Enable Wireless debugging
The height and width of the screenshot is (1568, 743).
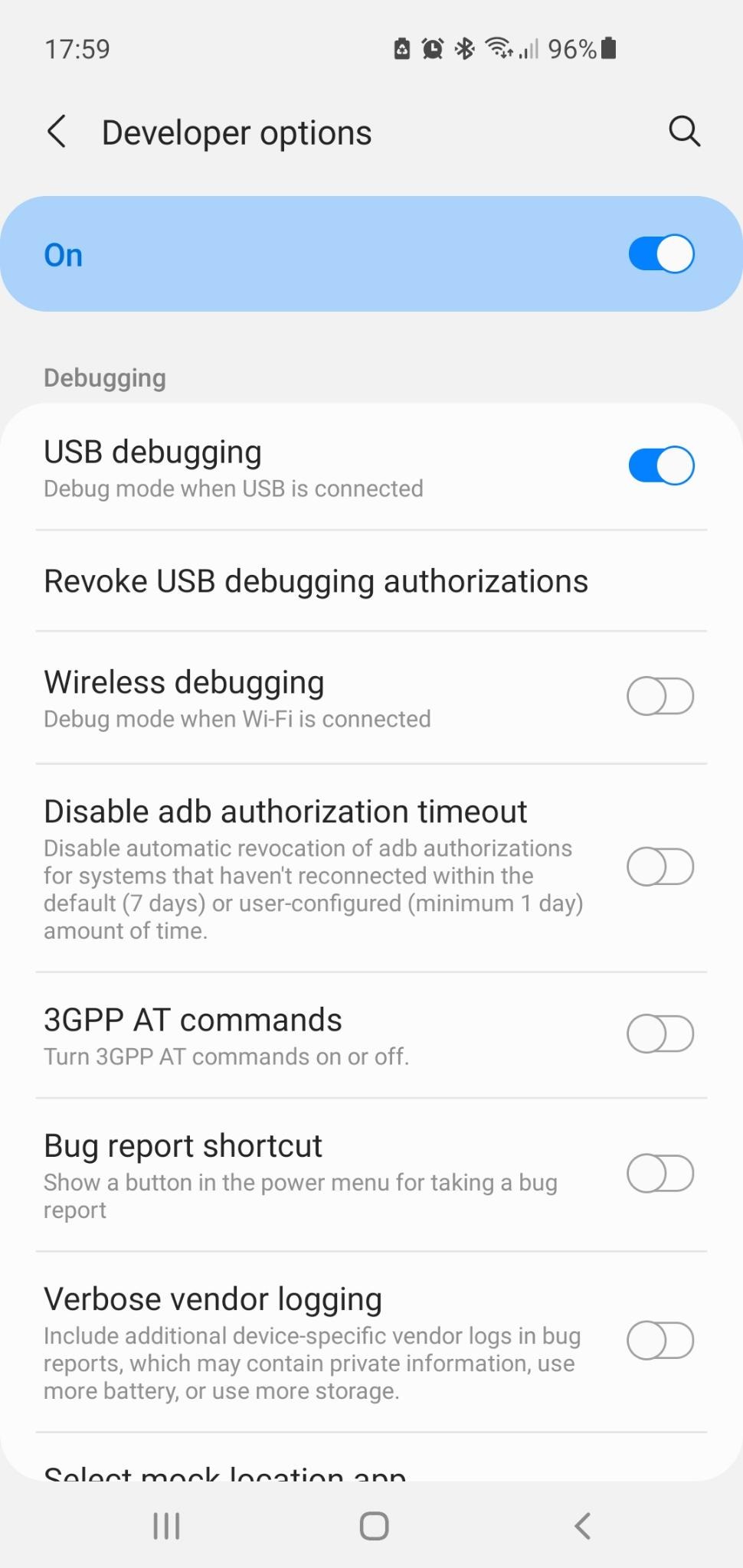pos(660,697)
